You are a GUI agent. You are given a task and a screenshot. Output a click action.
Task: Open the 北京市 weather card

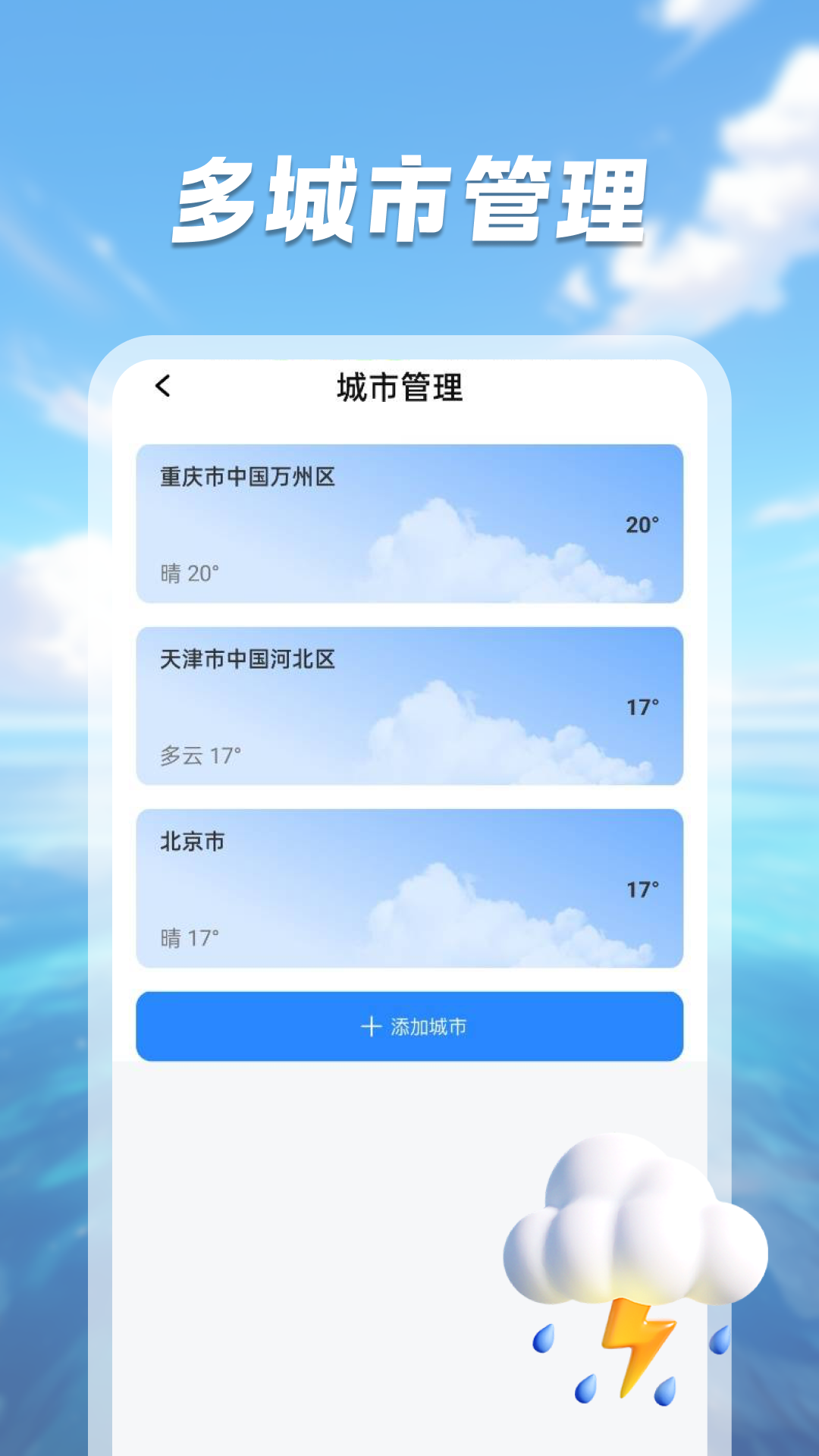(409, 887)
